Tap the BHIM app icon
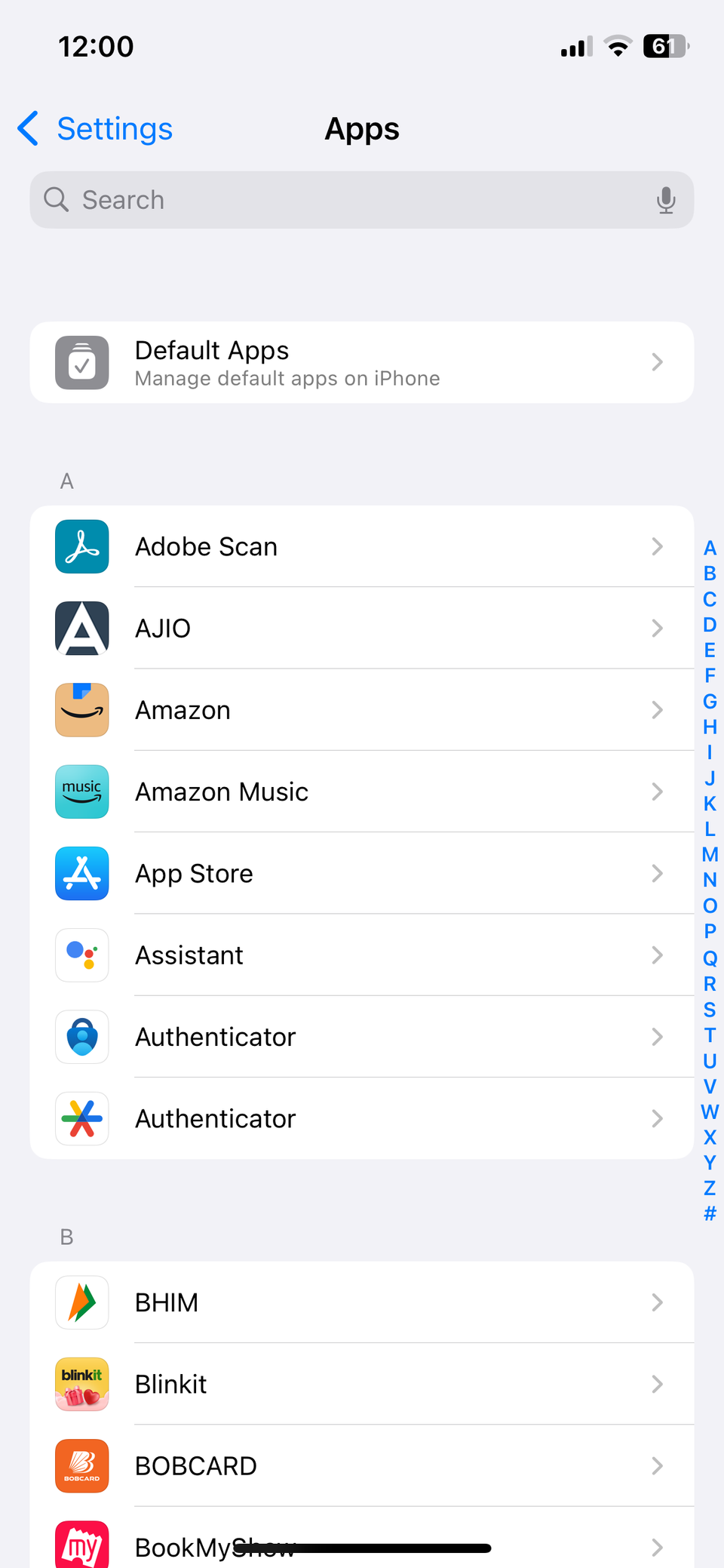This screenshot has width=724, height=1568. pyautogui.click(x=81, y=1302)
